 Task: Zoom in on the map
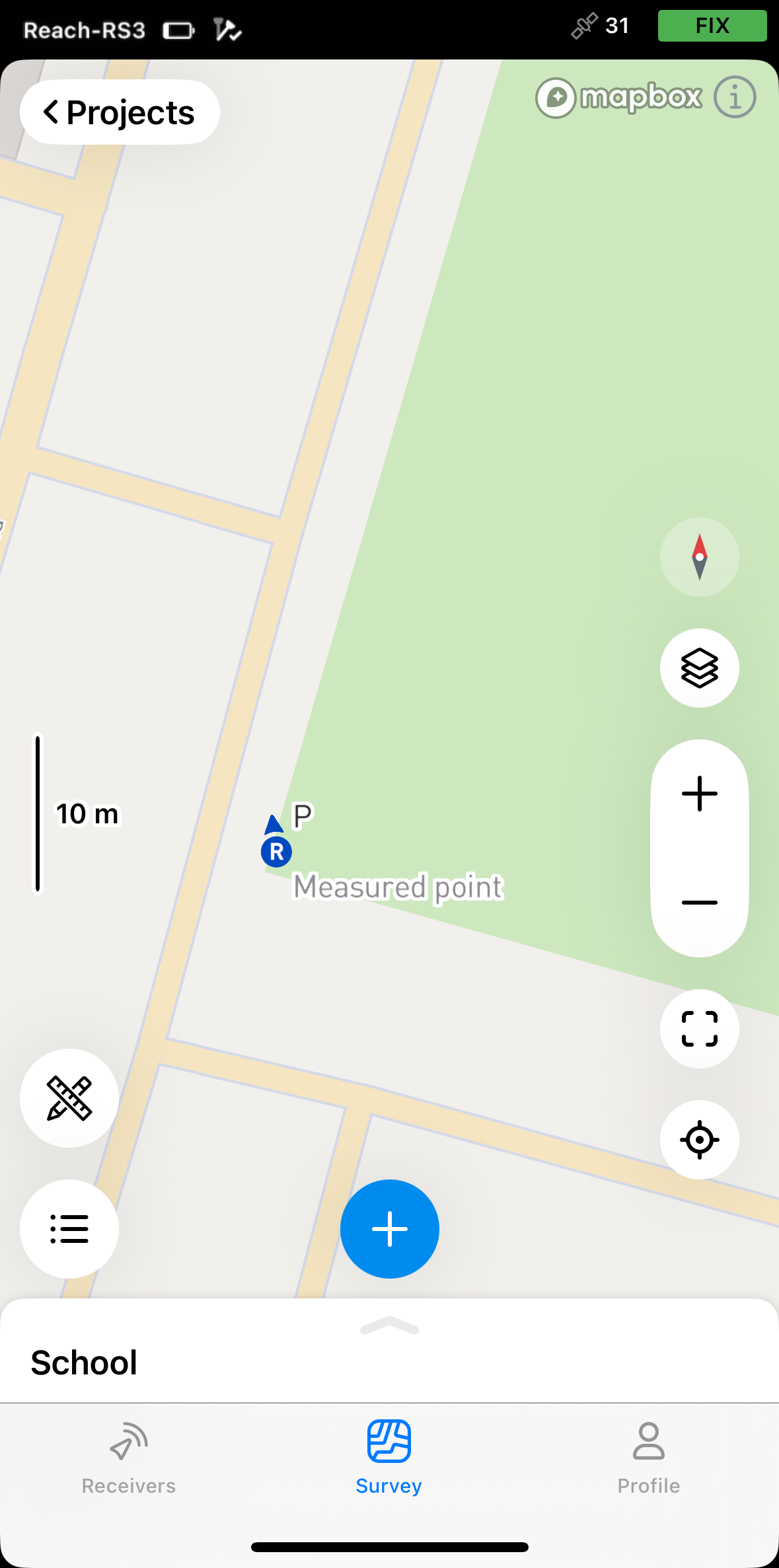coord(699,794)
